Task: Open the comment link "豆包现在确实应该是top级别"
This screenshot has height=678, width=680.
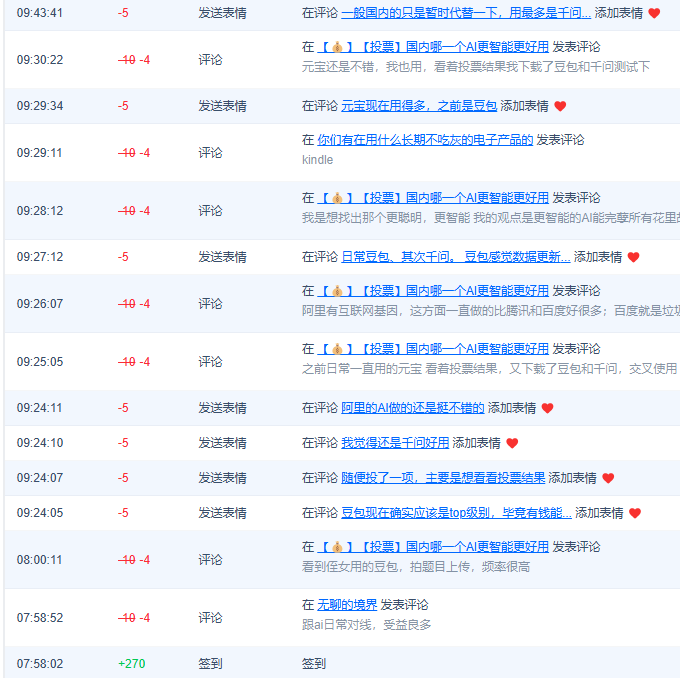Action: pos(456,513)
